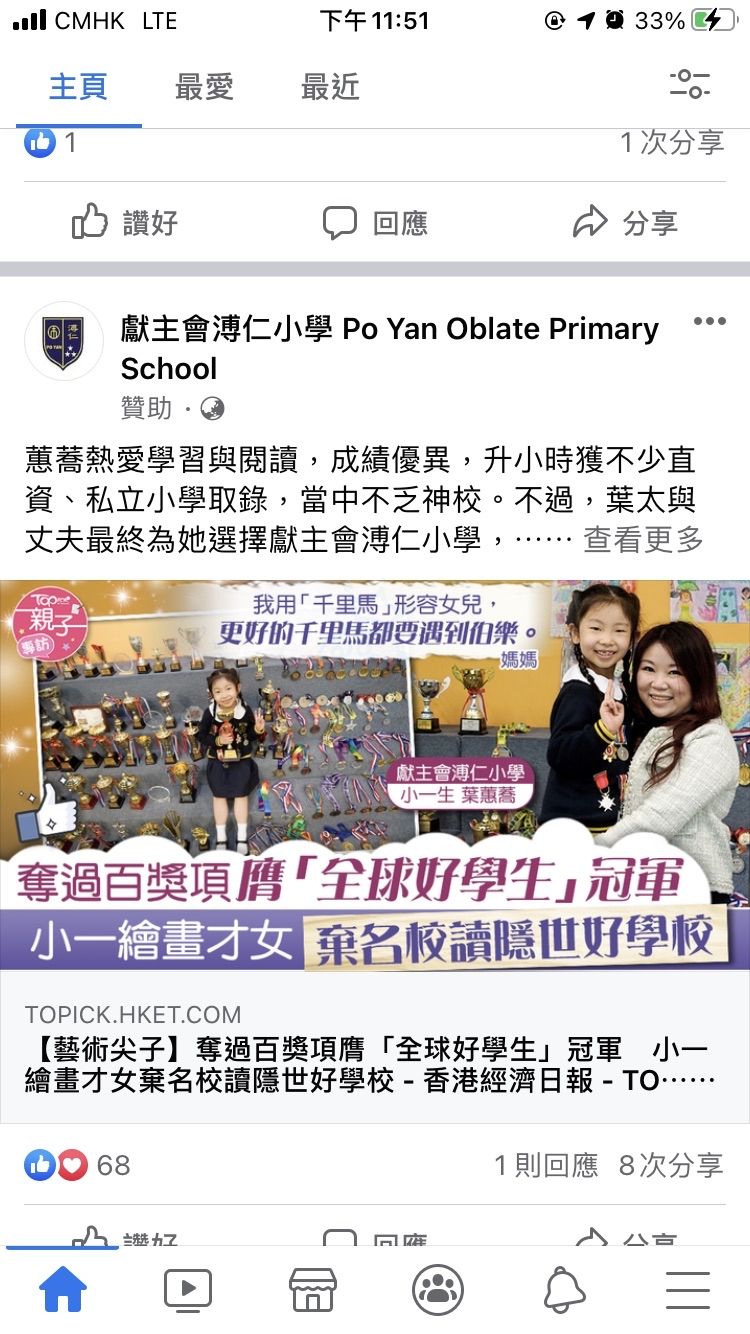Open the hamburger menu tab
The image size is (750, 1334).
[x=688, y=1290]
